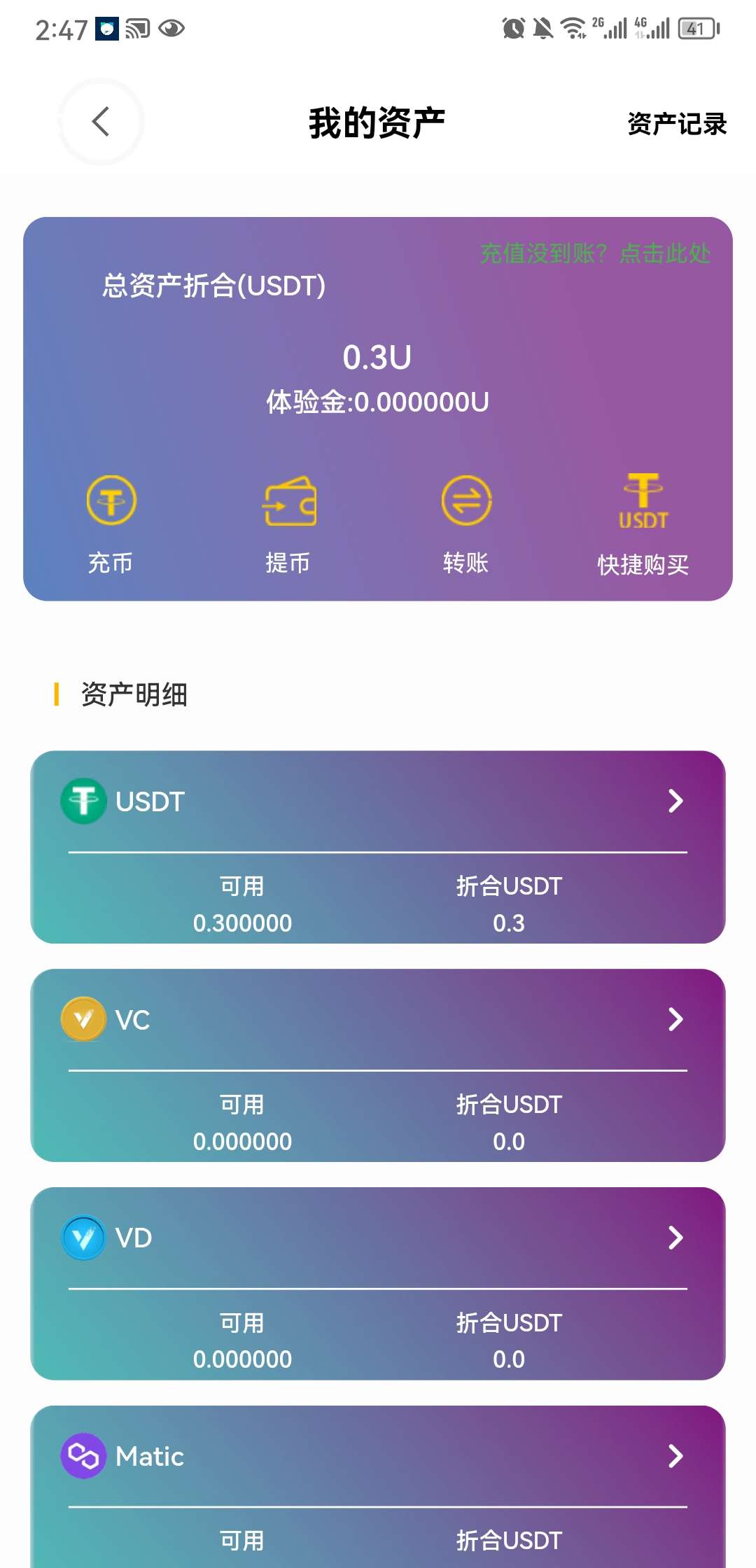Tap the 充值没到账?点击此处 link
This screenshot has width=756, height=1568.
click(x=595, y=253)
